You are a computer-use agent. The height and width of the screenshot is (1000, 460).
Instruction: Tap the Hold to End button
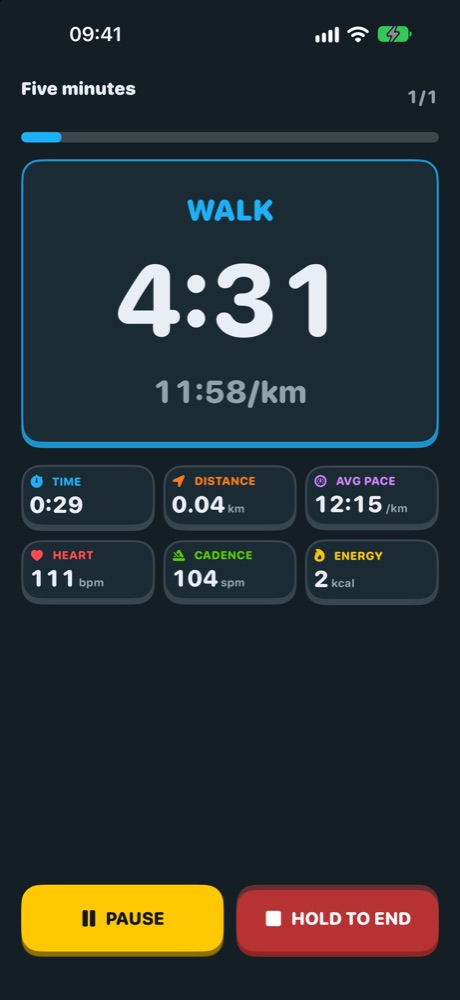click(x=338, y=918)
